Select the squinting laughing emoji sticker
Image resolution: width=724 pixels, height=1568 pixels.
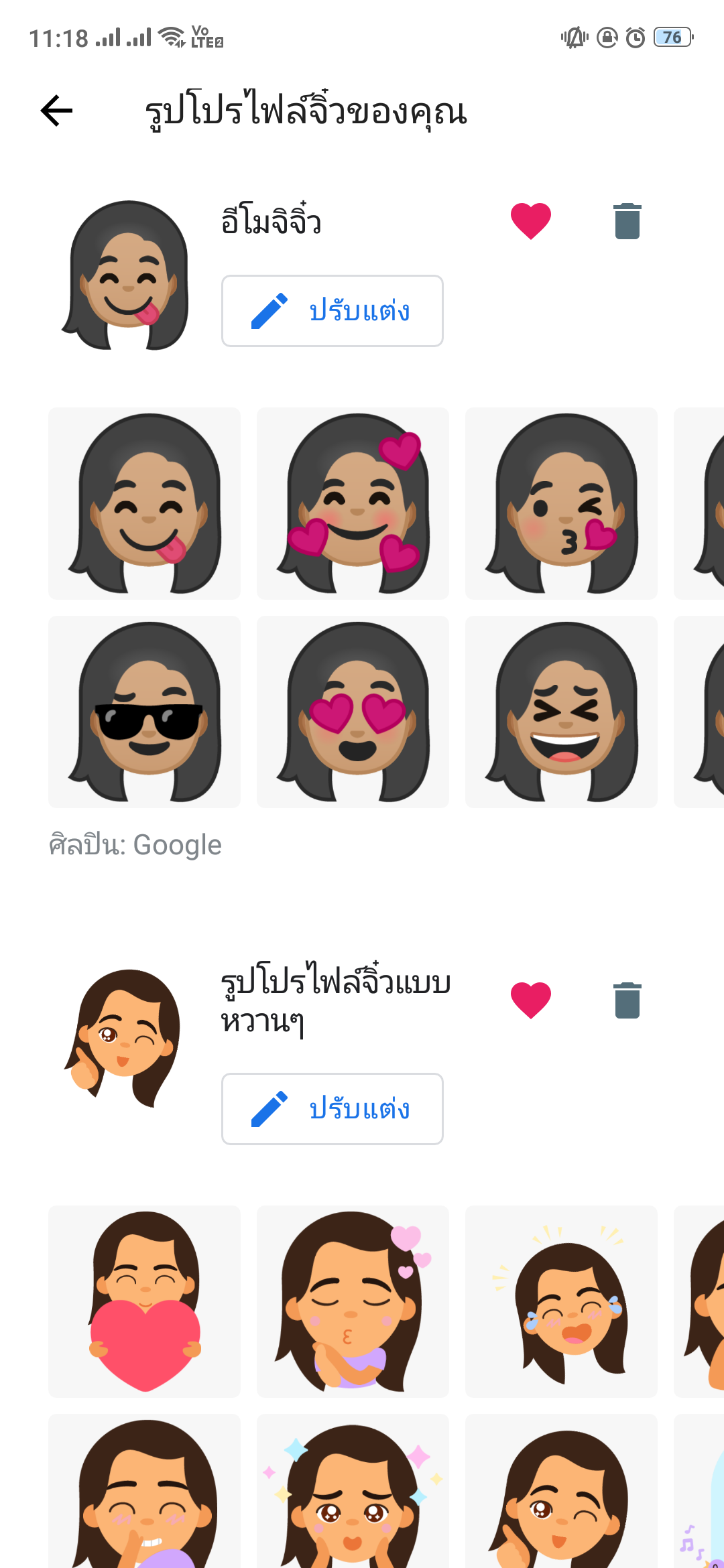[561, 712]
